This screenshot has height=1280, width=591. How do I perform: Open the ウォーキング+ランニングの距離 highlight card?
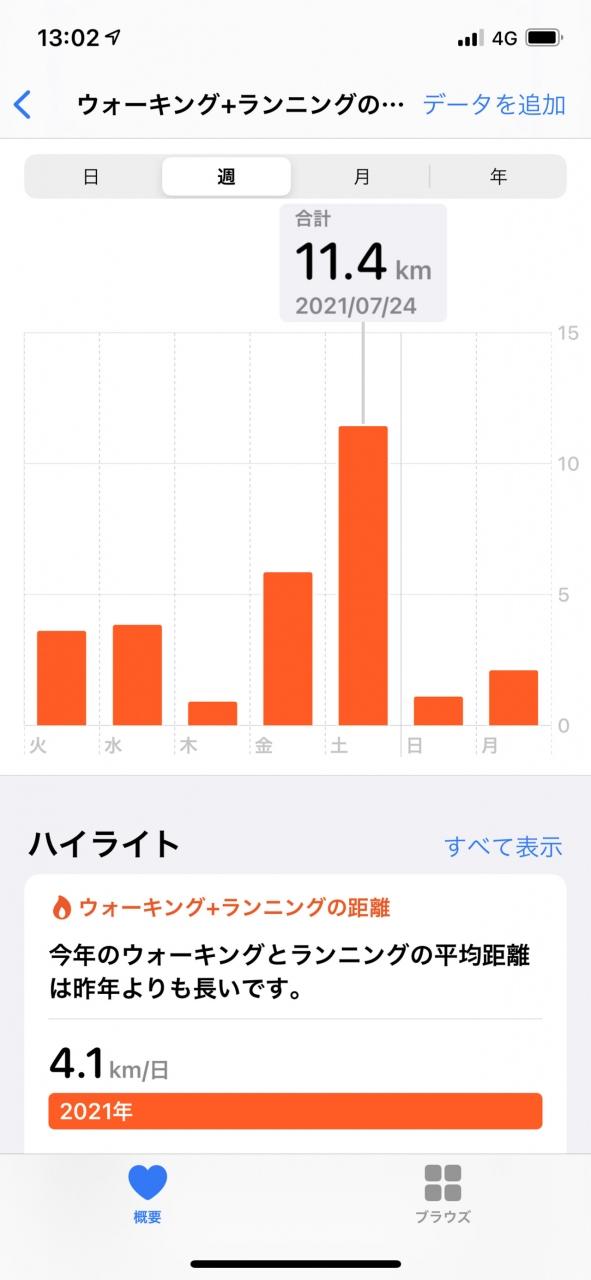(x=295, y=1014)
